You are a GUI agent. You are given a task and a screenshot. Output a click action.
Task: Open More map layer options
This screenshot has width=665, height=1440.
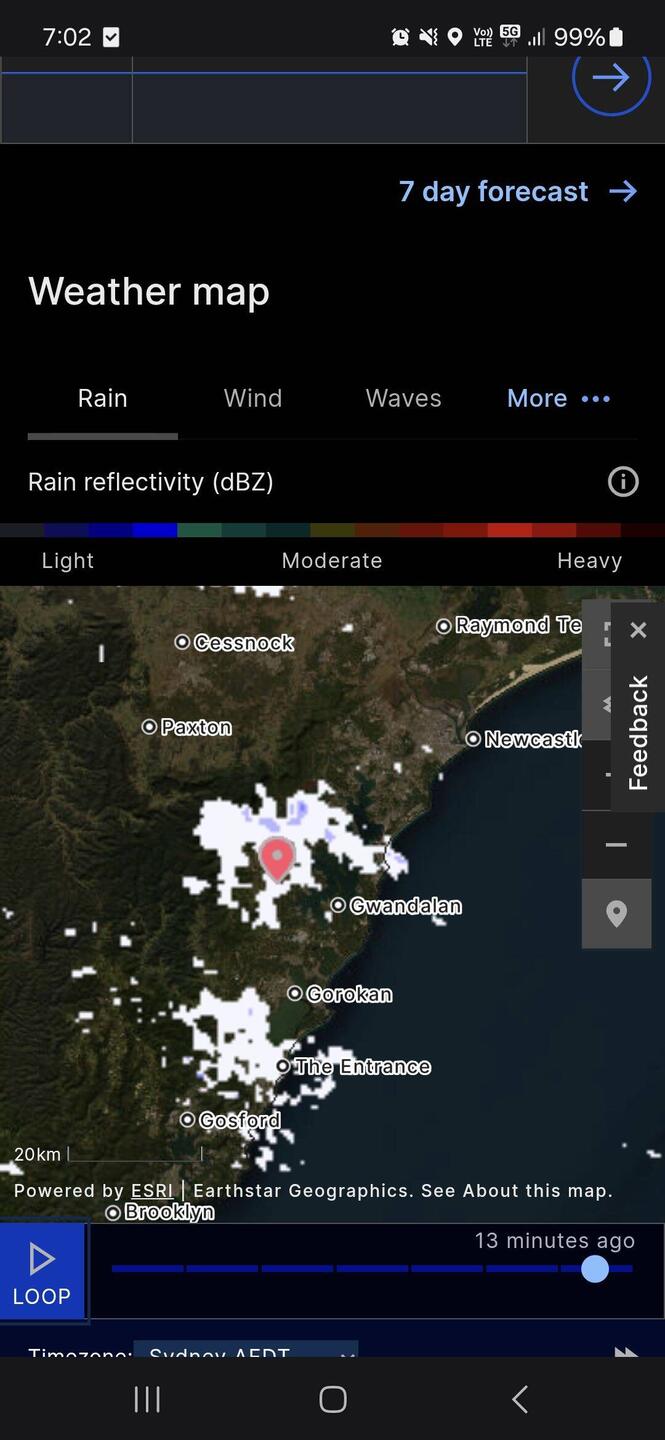pyautogui.click(x=558, y=398)
